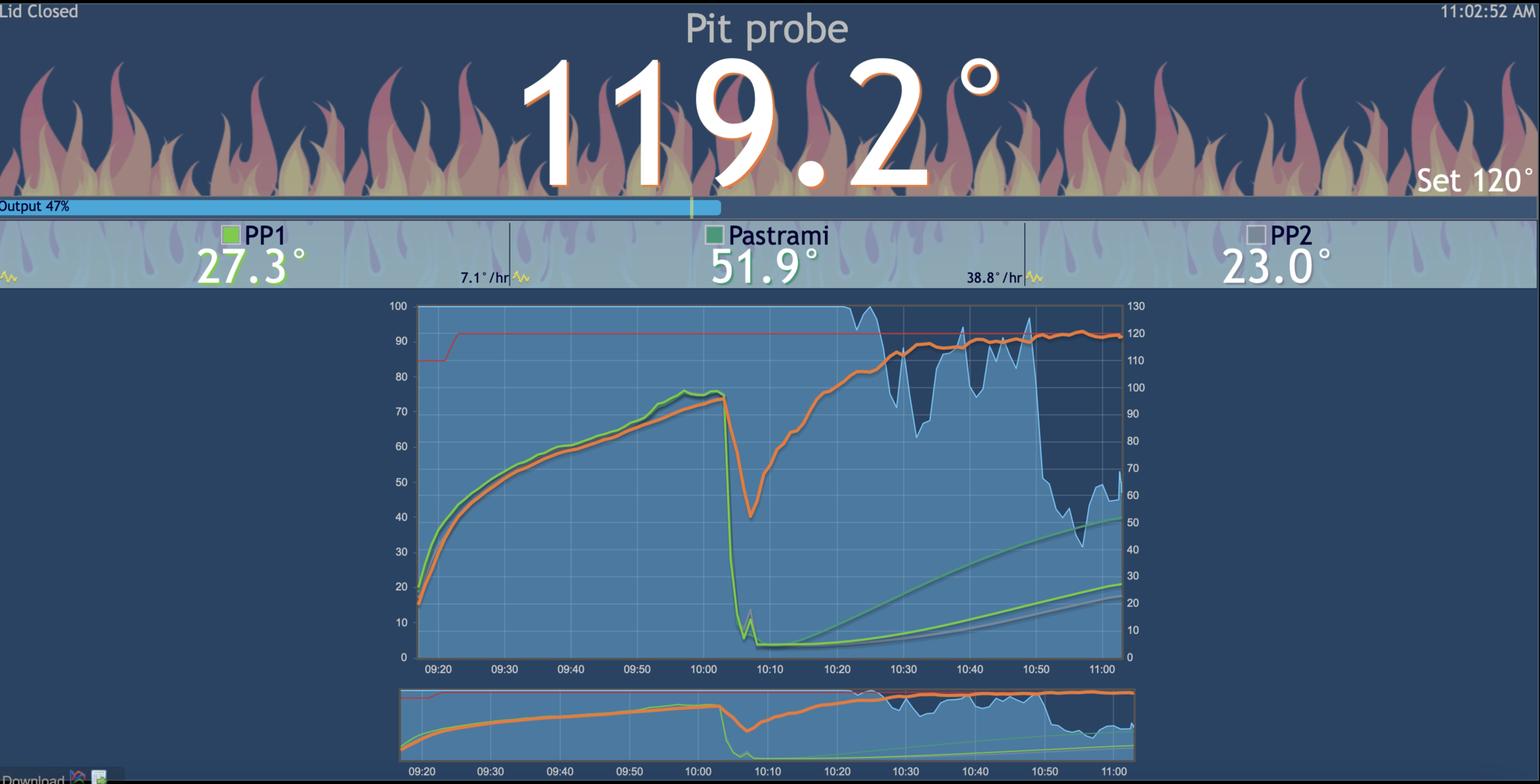Open the PP2 probe name

coord(1290,235)
